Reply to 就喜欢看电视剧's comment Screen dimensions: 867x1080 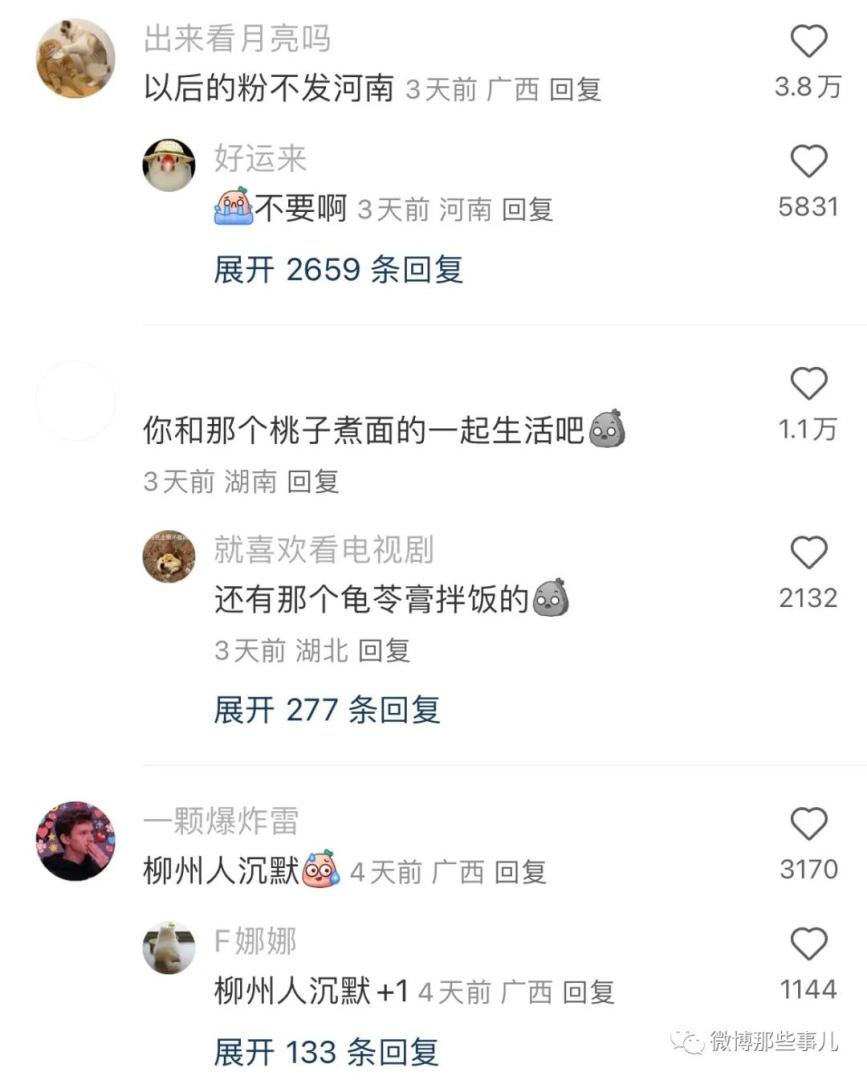coord(384,652)
